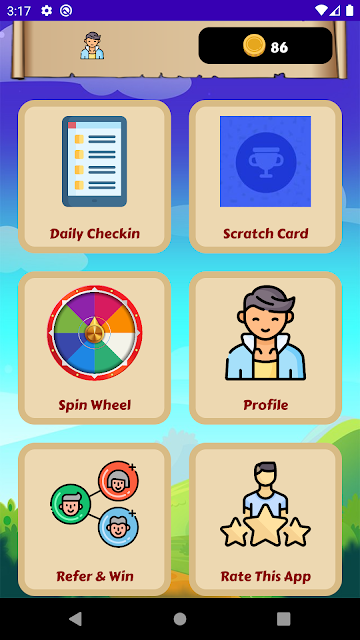Open the coin balance showing 86

265,46
